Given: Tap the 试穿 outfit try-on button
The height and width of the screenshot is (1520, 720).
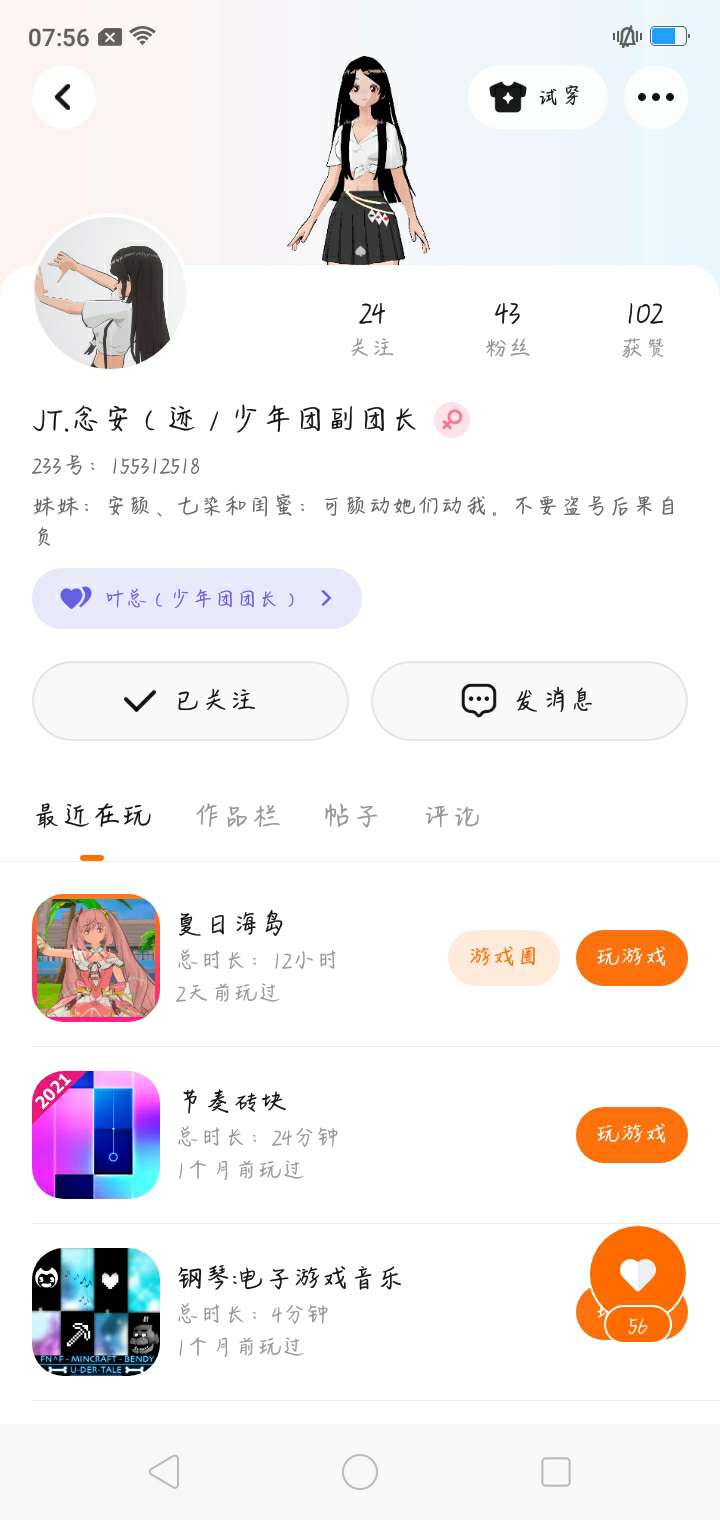Looking at the screenshot, I should (537, 97).
